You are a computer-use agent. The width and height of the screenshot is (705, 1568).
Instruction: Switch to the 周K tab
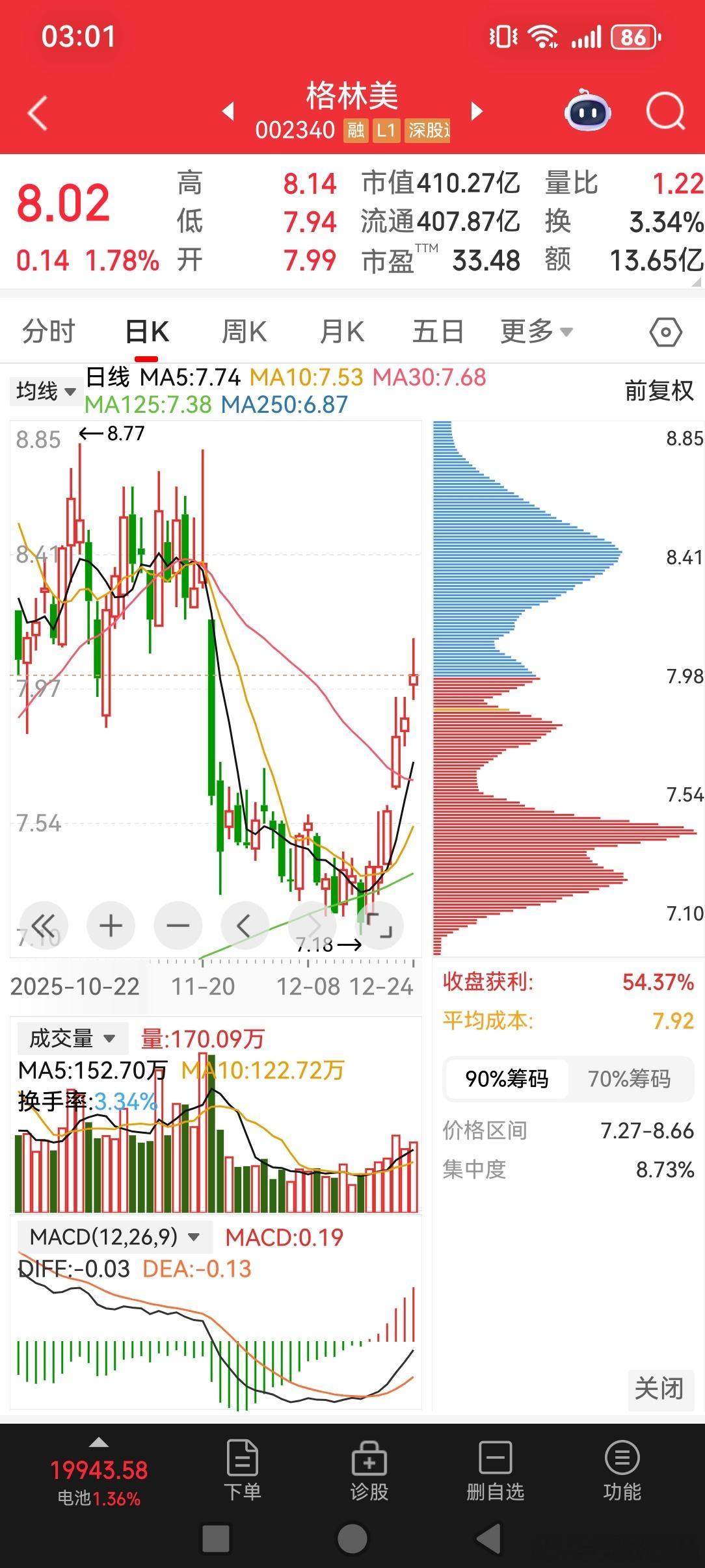click(243, 331)
